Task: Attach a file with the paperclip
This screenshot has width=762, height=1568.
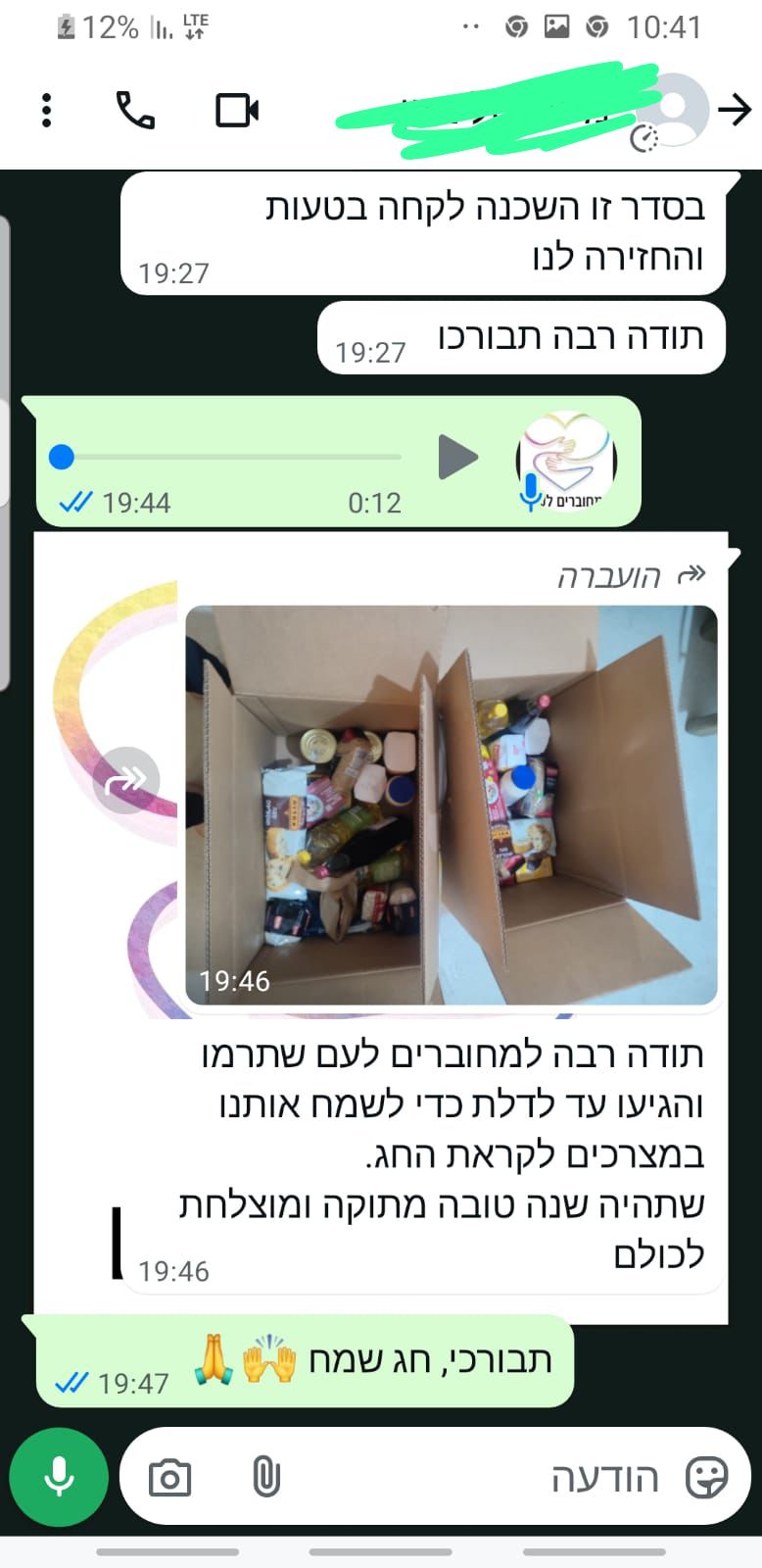Action: pyautogui.click(x=266, y=1477)
